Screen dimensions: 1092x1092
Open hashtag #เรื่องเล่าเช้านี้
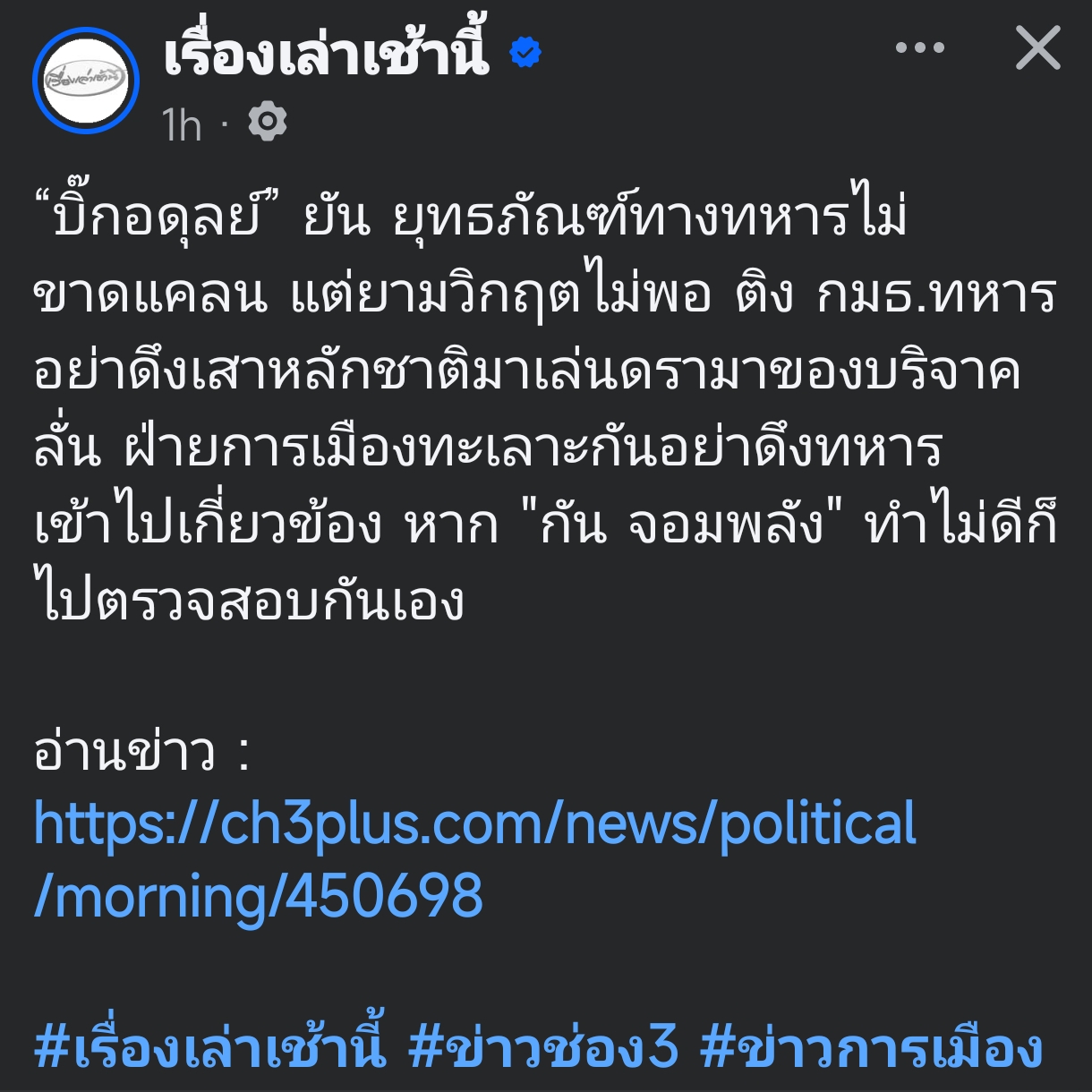pyautogui.click(x=210, y=1047)
